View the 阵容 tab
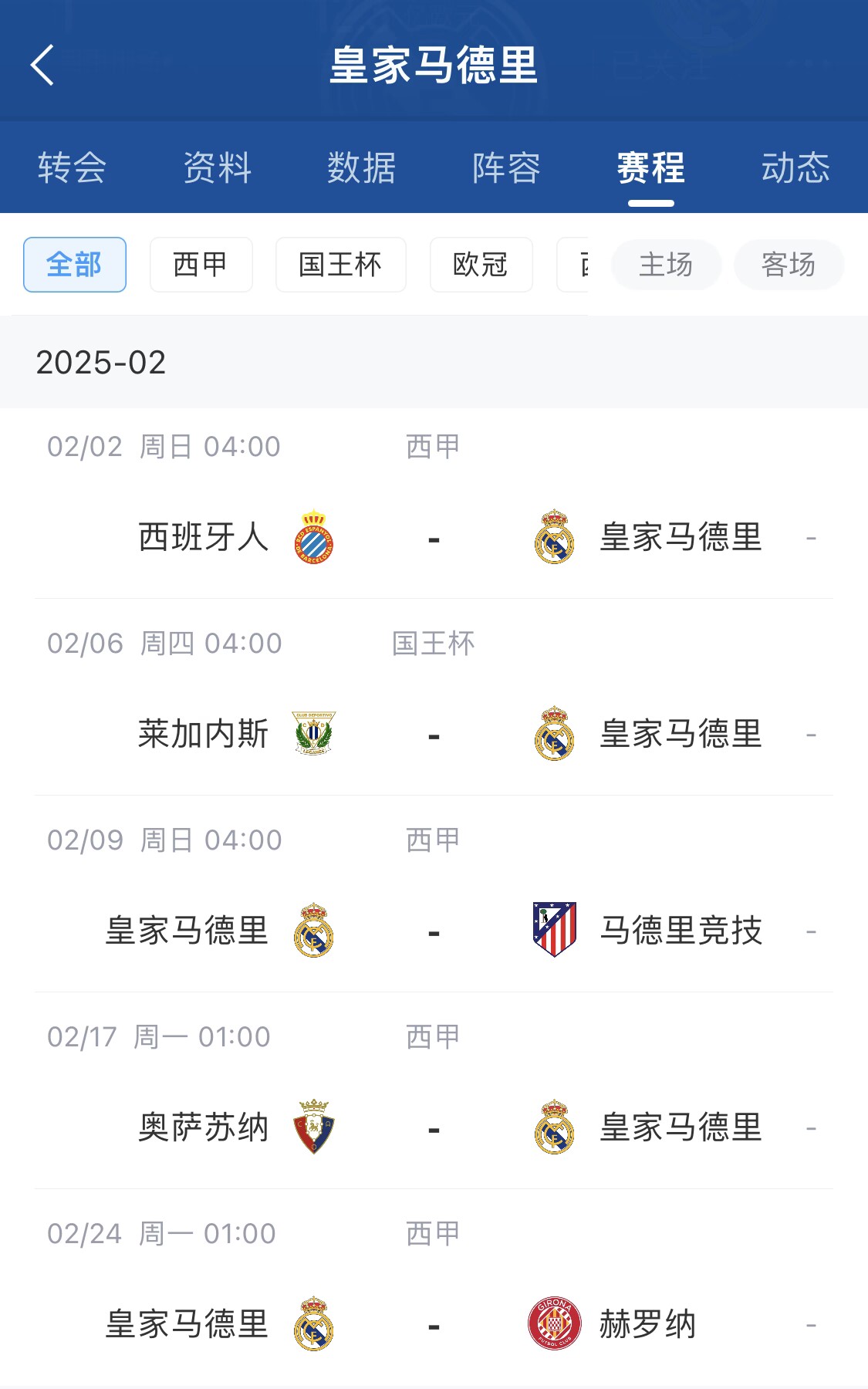The height and width of the screenshot is (1389, 868). tap(506, 167)
